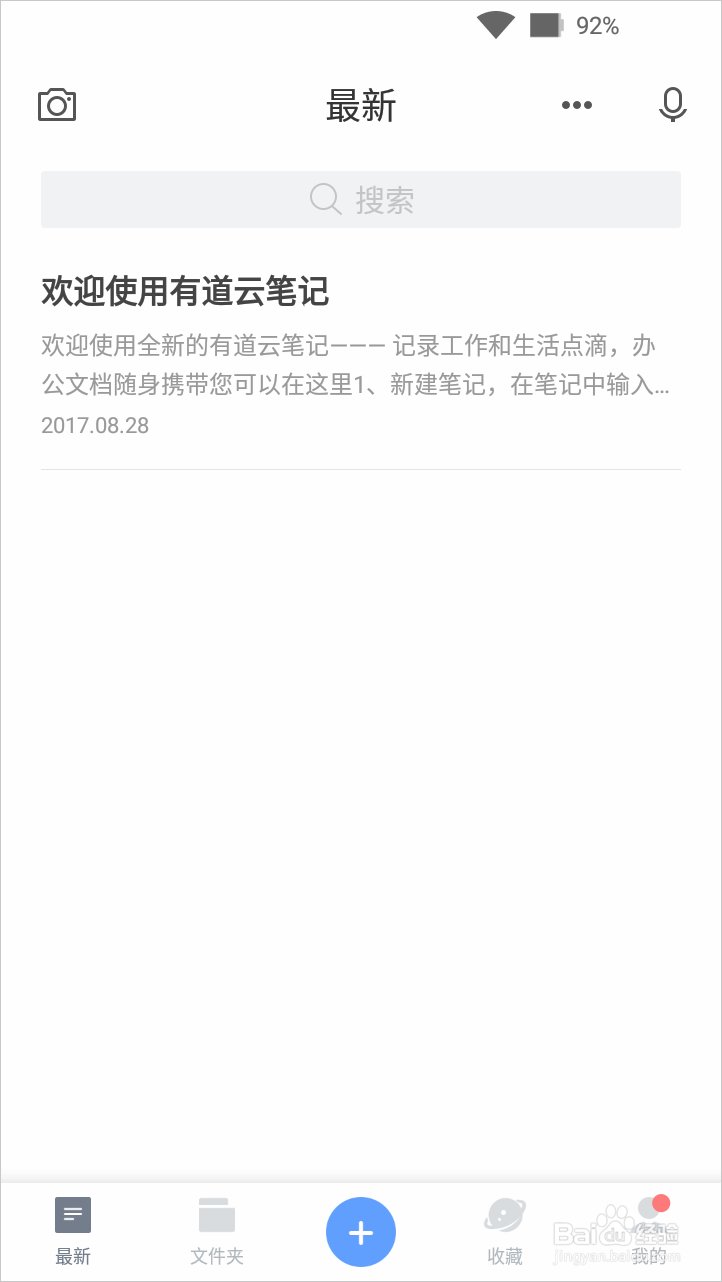Open the 最新 tab at bottom navigation
722x1282 pixels.
73,1232
